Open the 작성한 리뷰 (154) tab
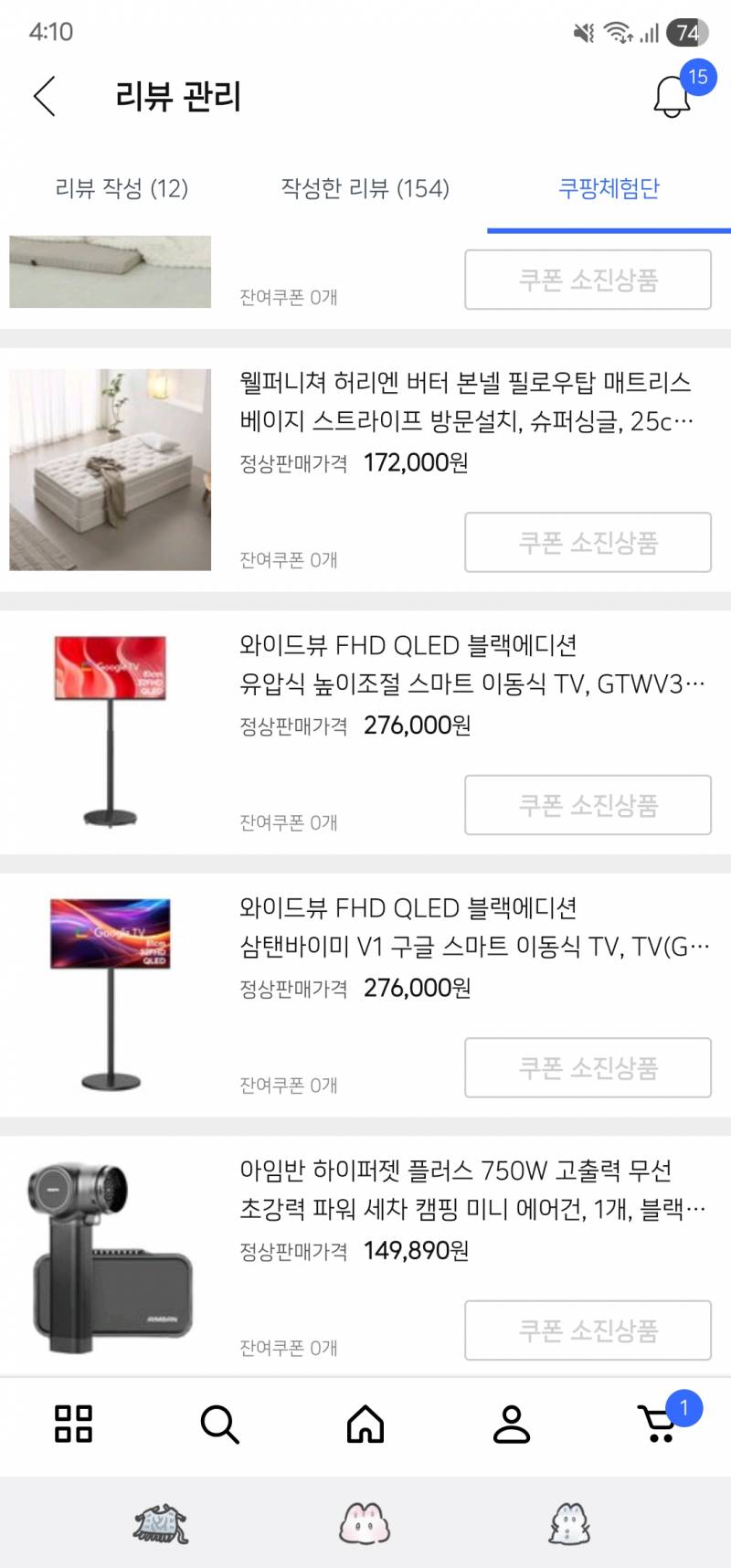This screenshot has width=731, height=1568. [365, 189]
